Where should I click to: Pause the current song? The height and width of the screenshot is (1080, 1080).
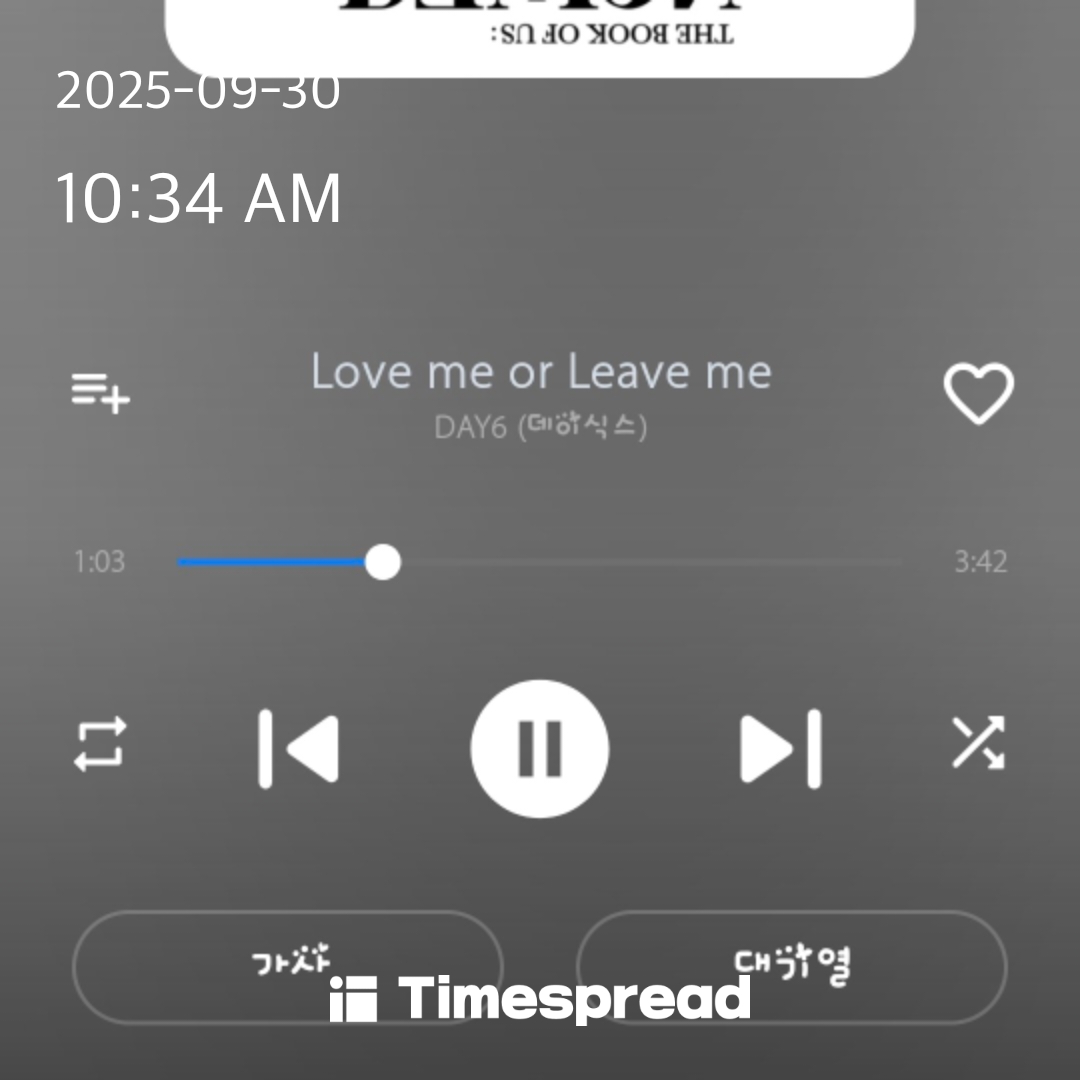[x=540, y=748]
